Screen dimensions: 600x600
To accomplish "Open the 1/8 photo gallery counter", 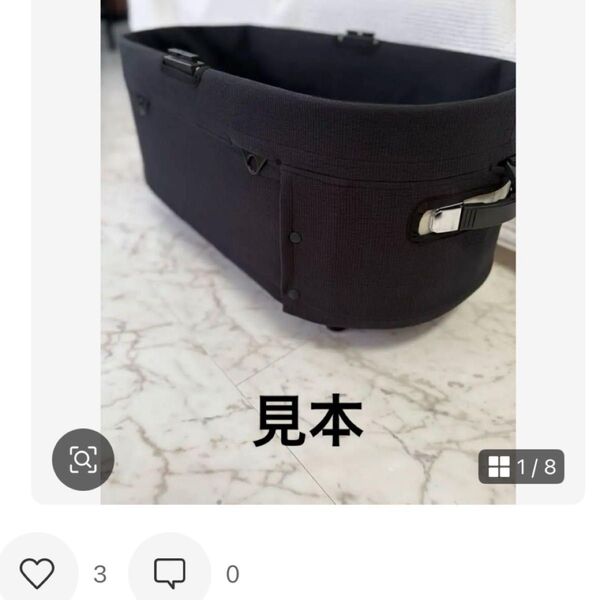I will [x=521, y=466].
